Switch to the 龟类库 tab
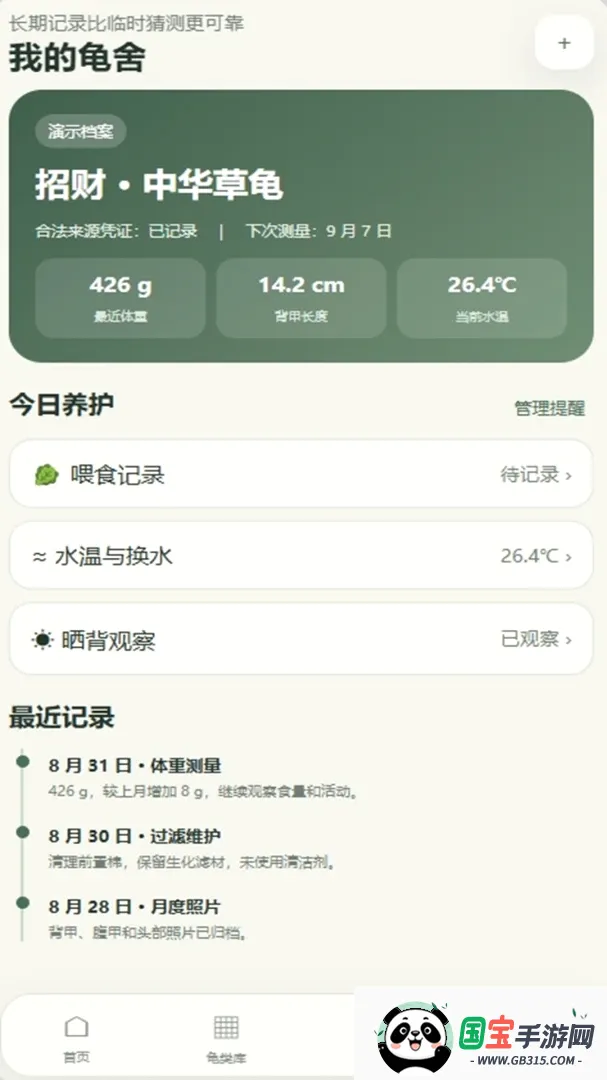Image resolution: width=607 pixels, height=1080 pixels. (x=226, y=1039)
